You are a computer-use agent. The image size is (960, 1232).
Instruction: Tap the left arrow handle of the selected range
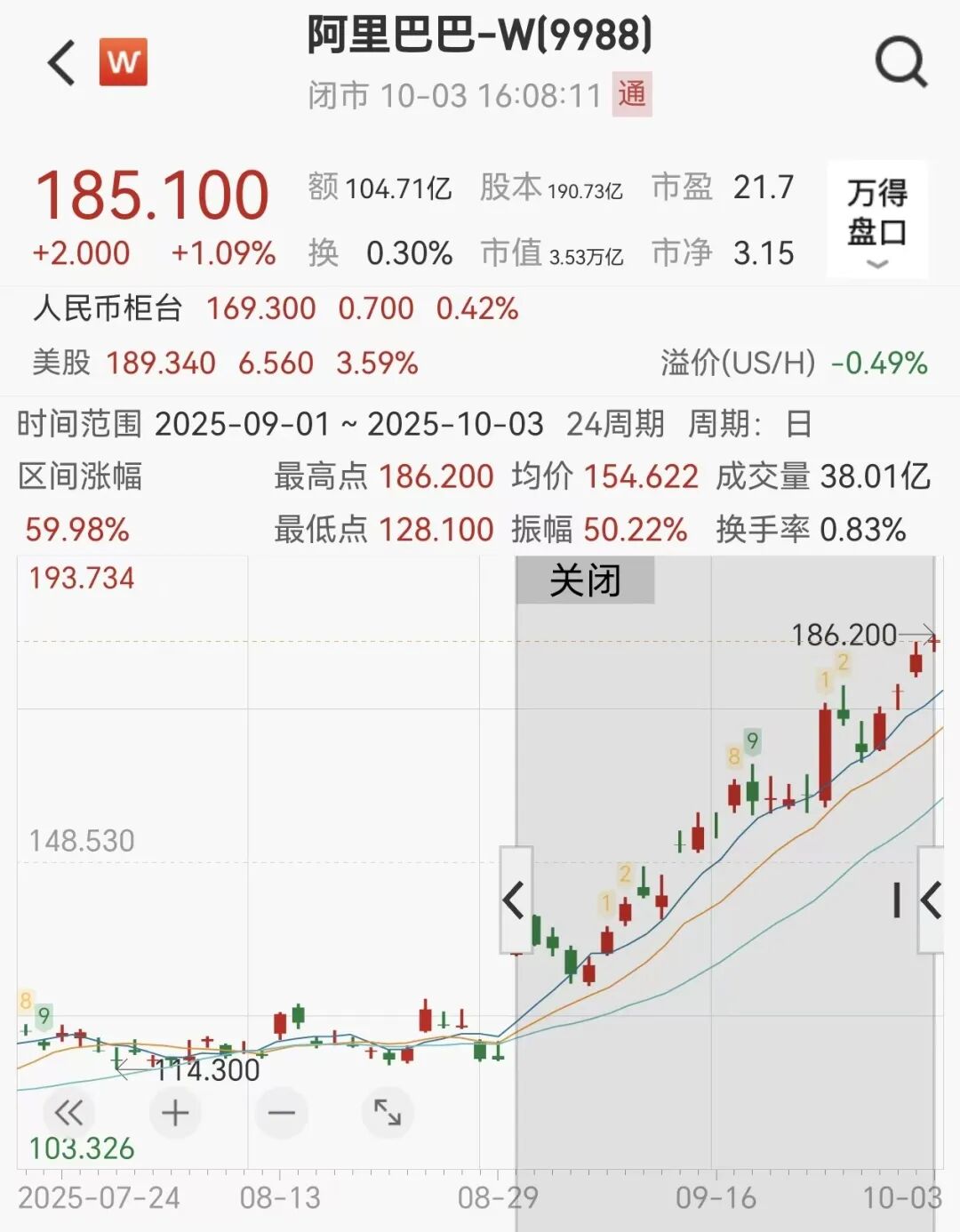click(x=516, y=900)
